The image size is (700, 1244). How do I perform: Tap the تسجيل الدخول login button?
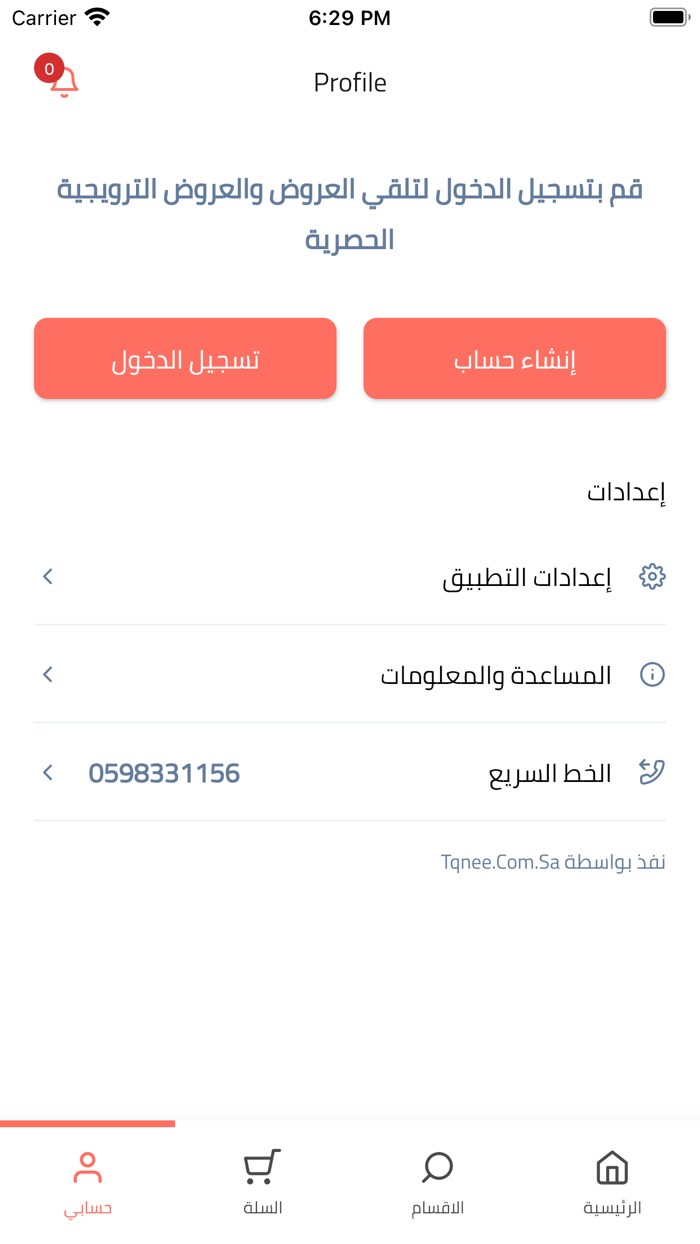185,359
